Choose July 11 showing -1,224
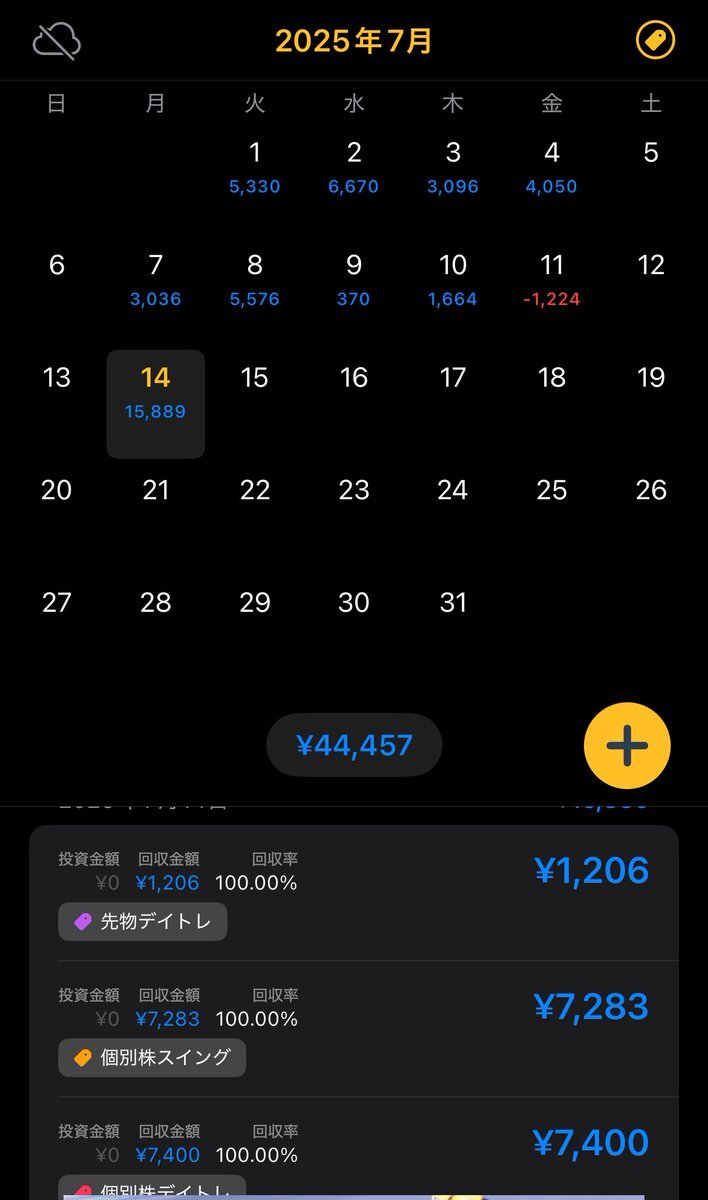This screenshot has width=708, height=1200. tap(552, 279)
